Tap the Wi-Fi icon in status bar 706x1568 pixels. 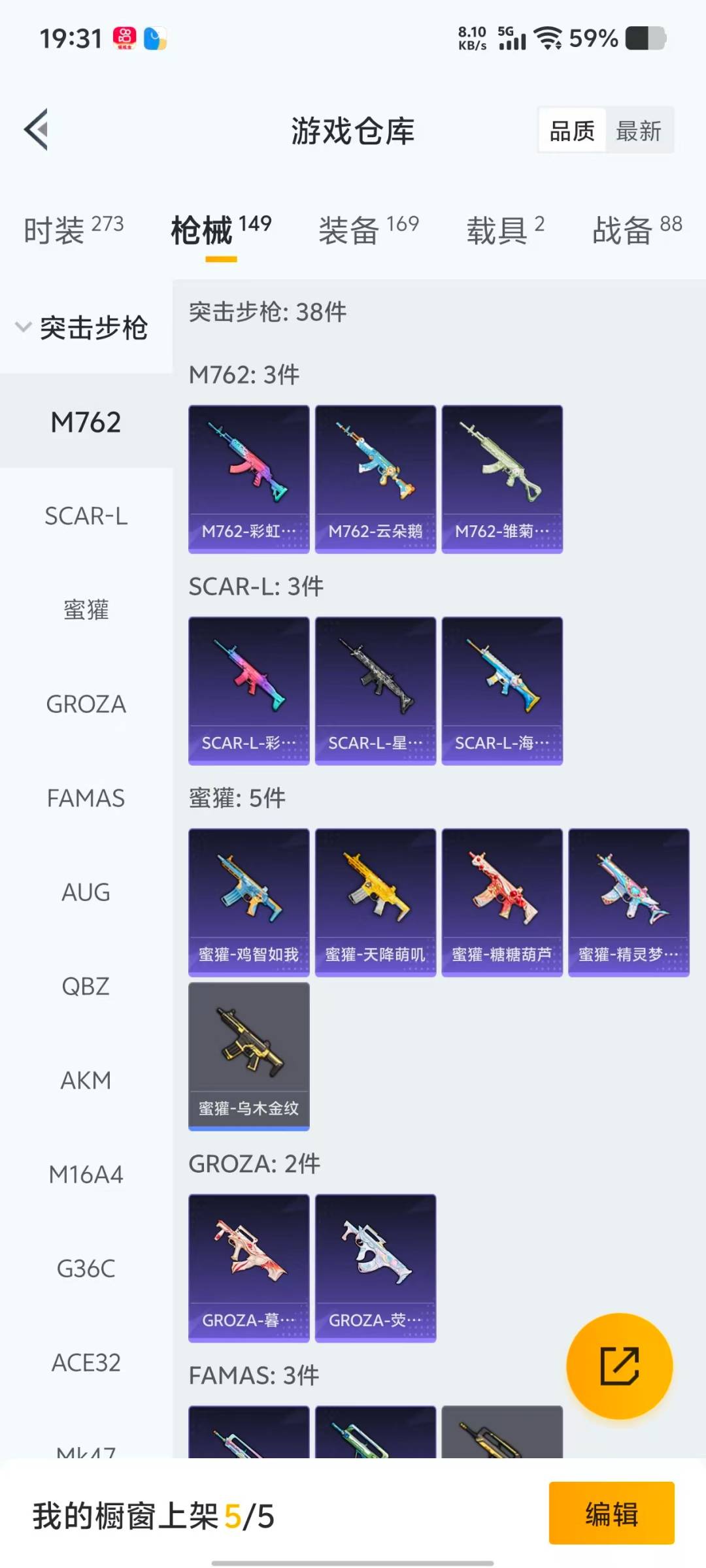[x=548, y=38]
